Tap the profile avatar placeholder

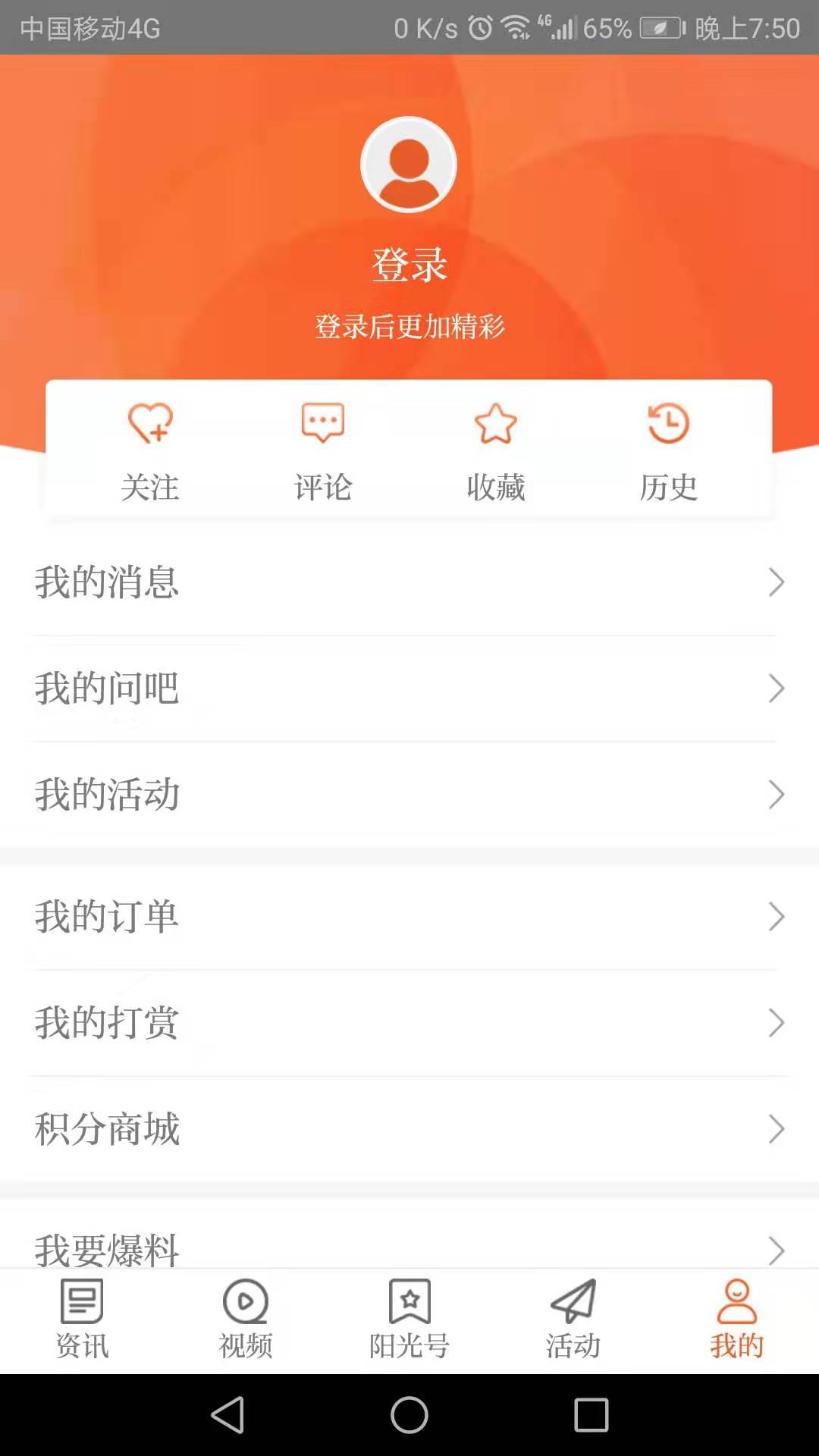(409, 164)
